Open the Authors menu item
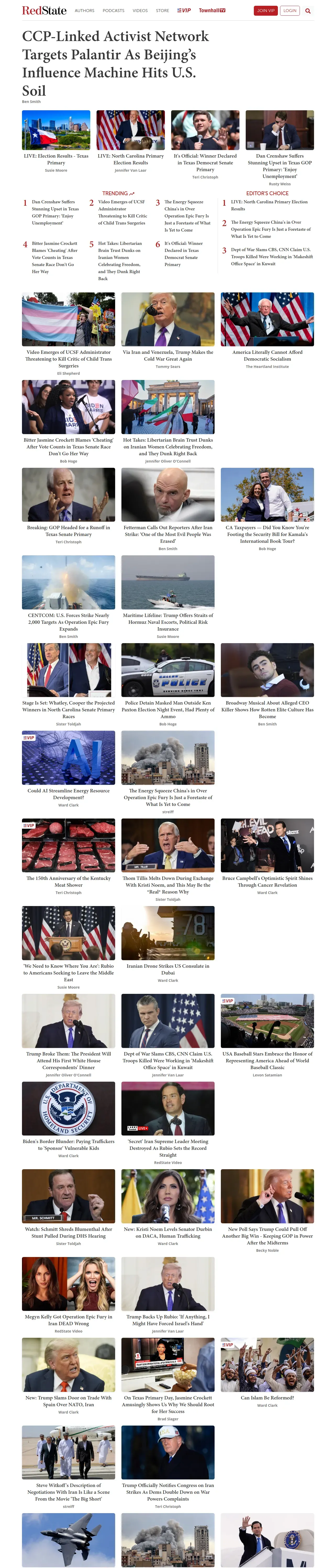The image size is (336, 1568). [85, 10]
